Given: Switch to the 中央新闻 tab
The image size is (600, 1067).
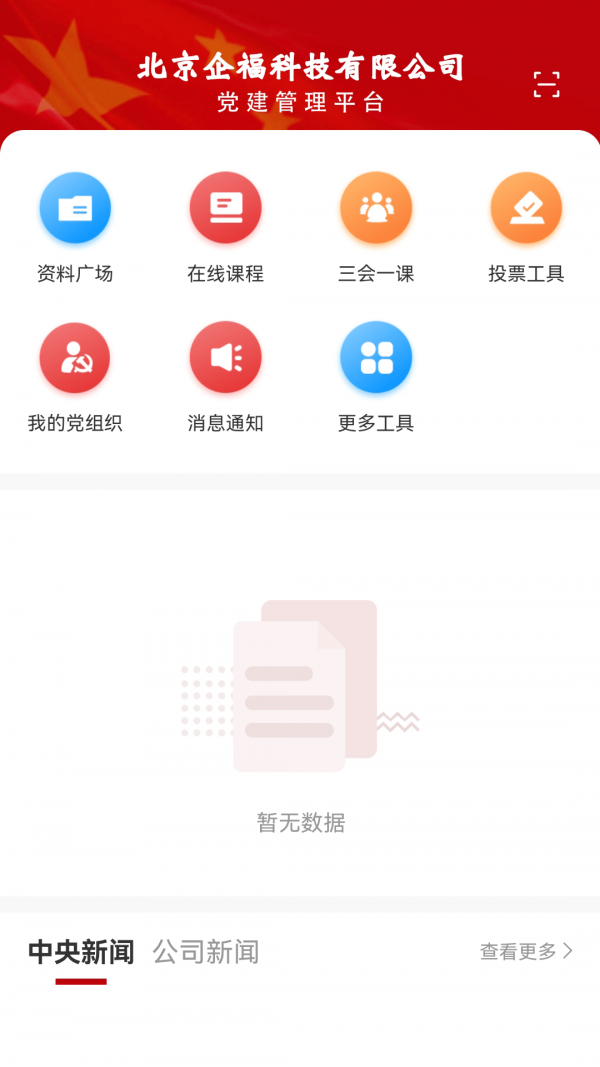Looking at the screenshot, I should pyautogui.click(x=81, y=952).
